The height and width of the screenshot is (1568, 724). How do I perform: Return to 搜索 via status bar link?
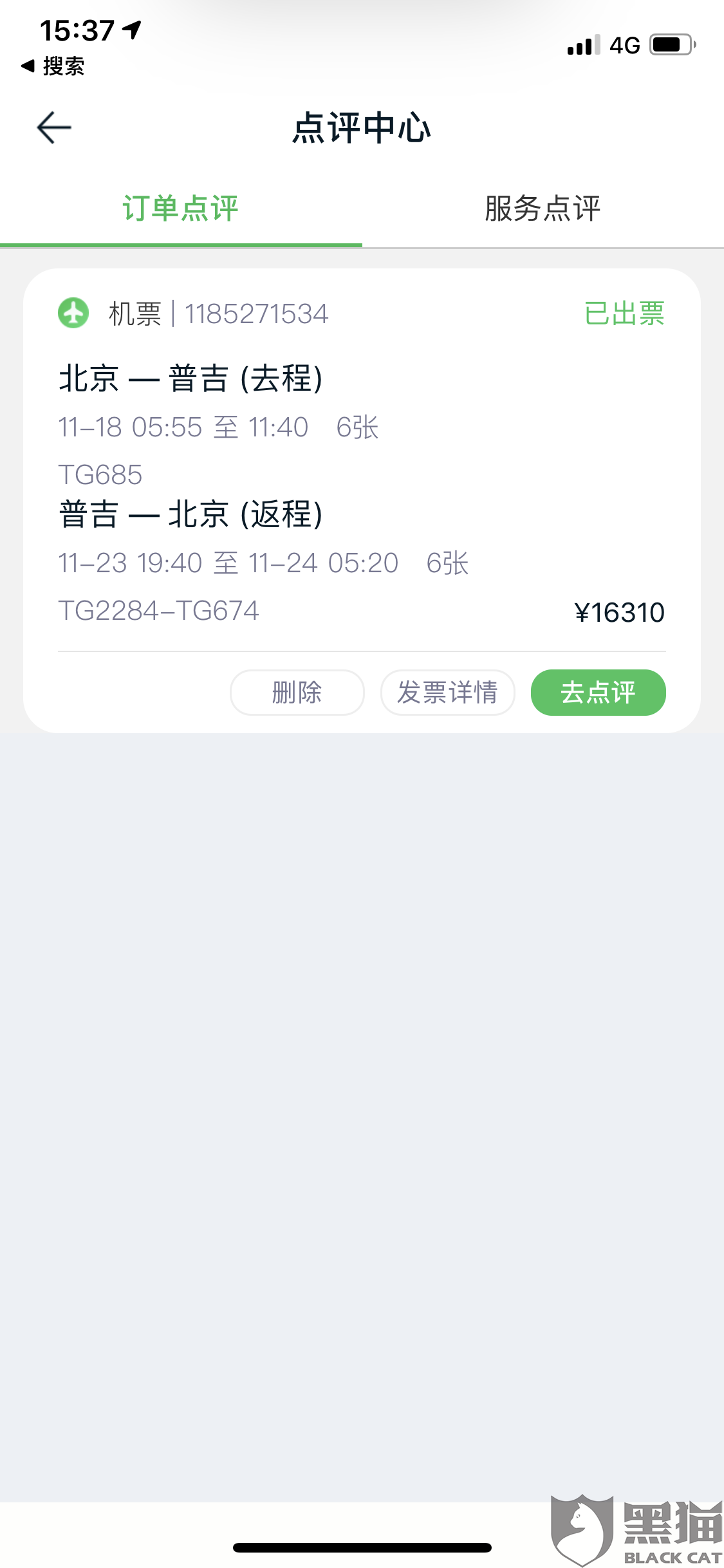53,66
